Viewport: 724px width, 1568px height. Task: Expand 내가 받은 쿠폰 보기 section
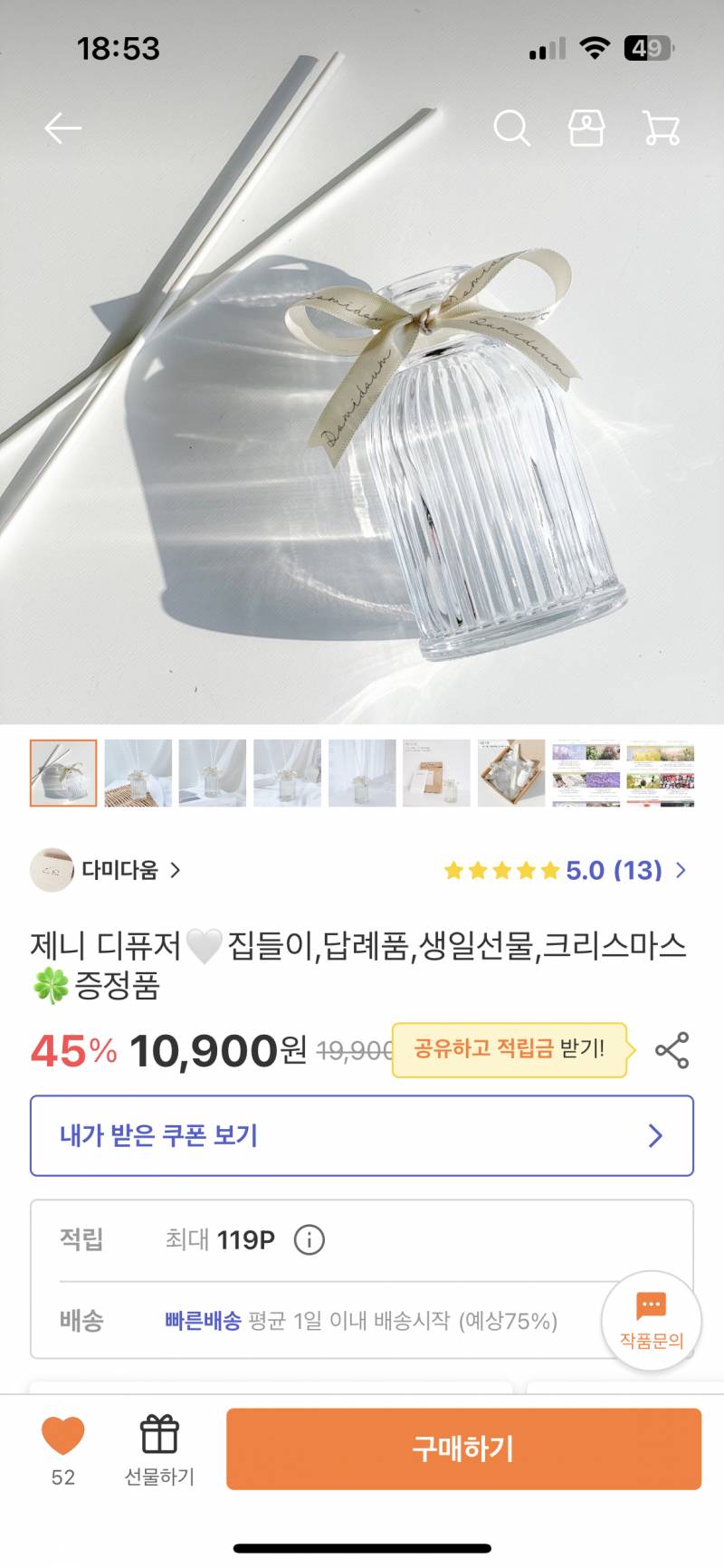coord(362,1135)
